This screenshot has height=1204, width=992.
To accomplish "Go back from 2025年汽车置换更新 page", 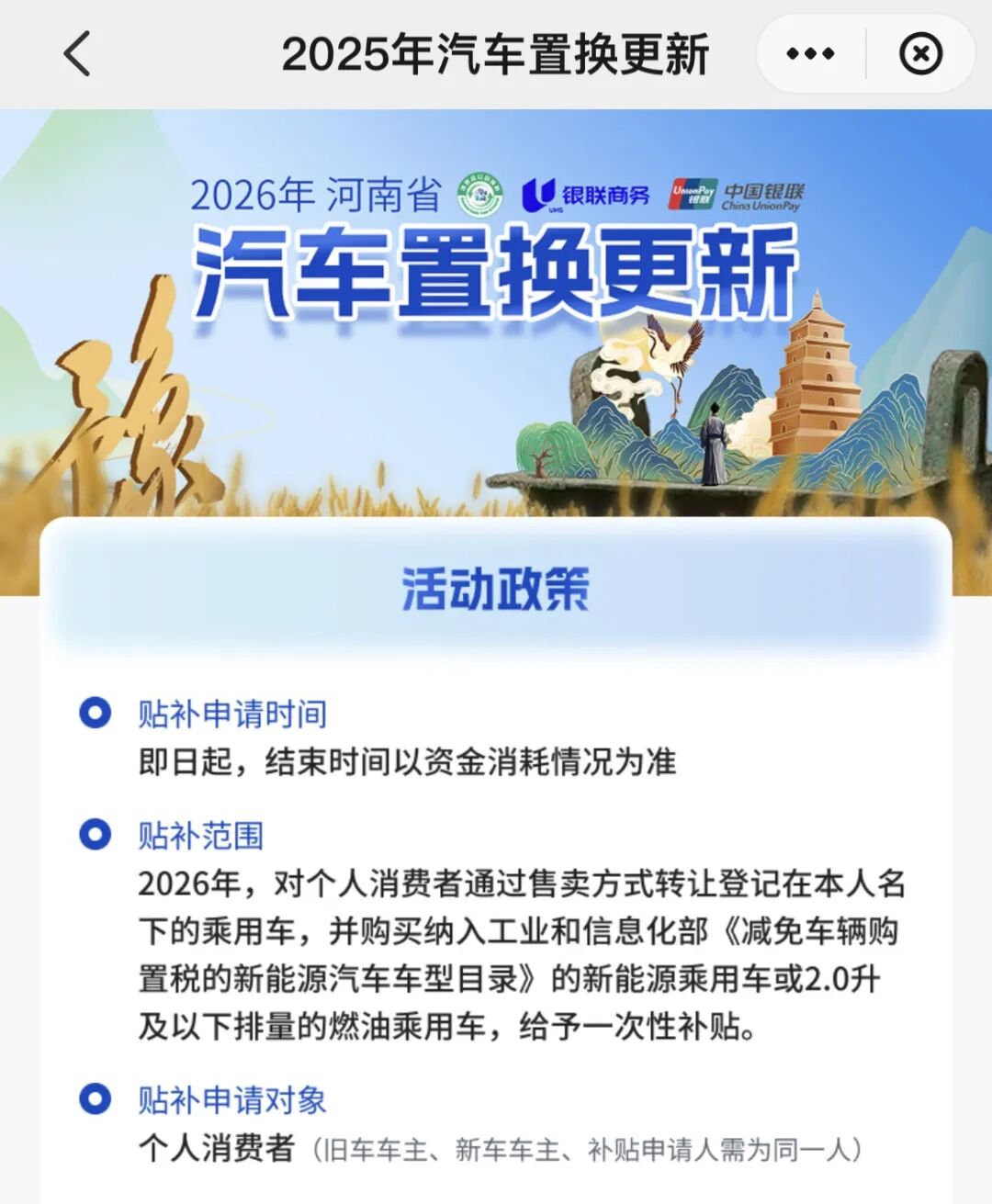I will pyautogui.click(x=78, y=53).
